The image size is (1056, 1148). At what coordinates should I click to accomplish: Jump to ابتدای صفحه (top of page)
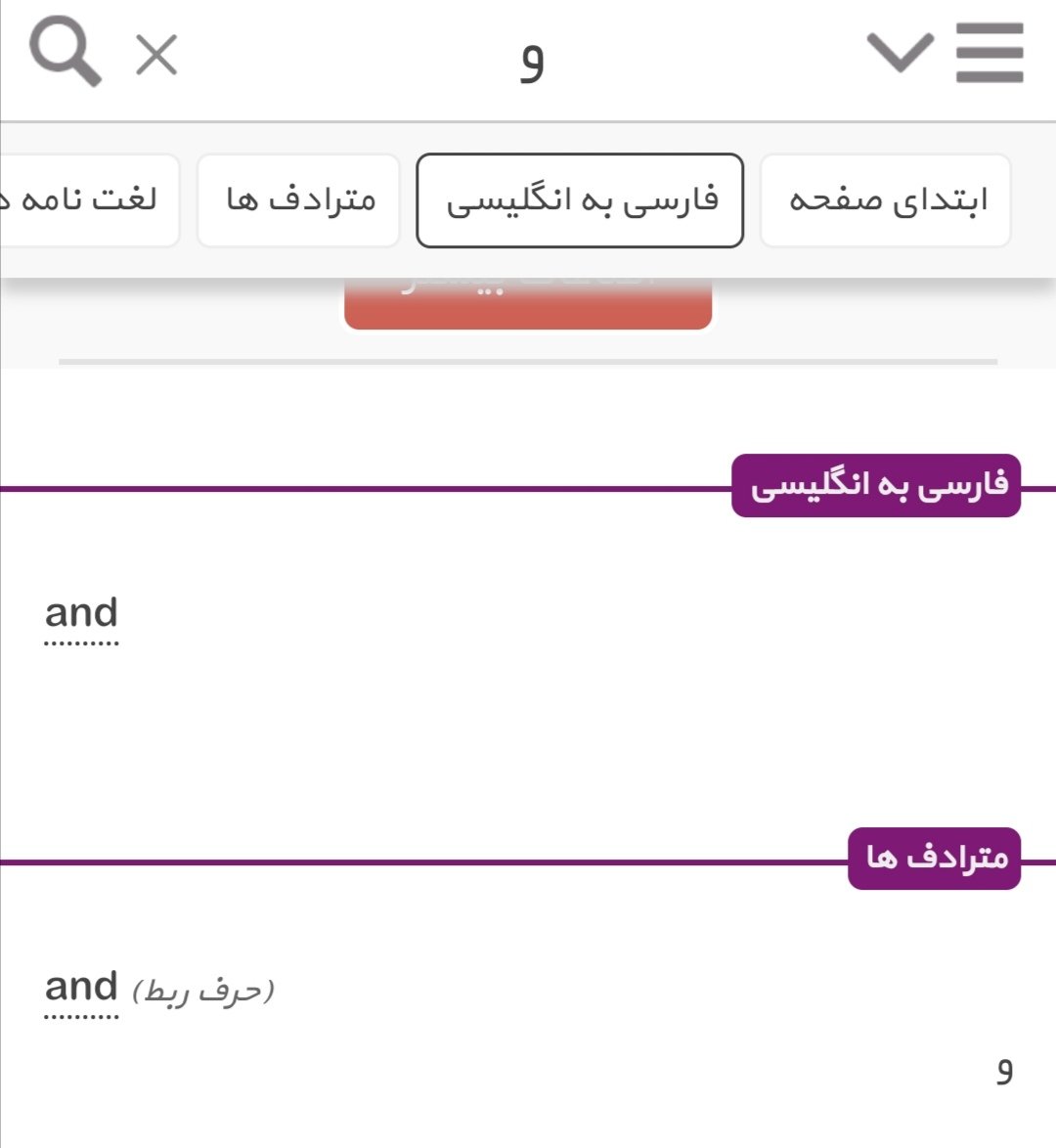(x=886, y=200)
